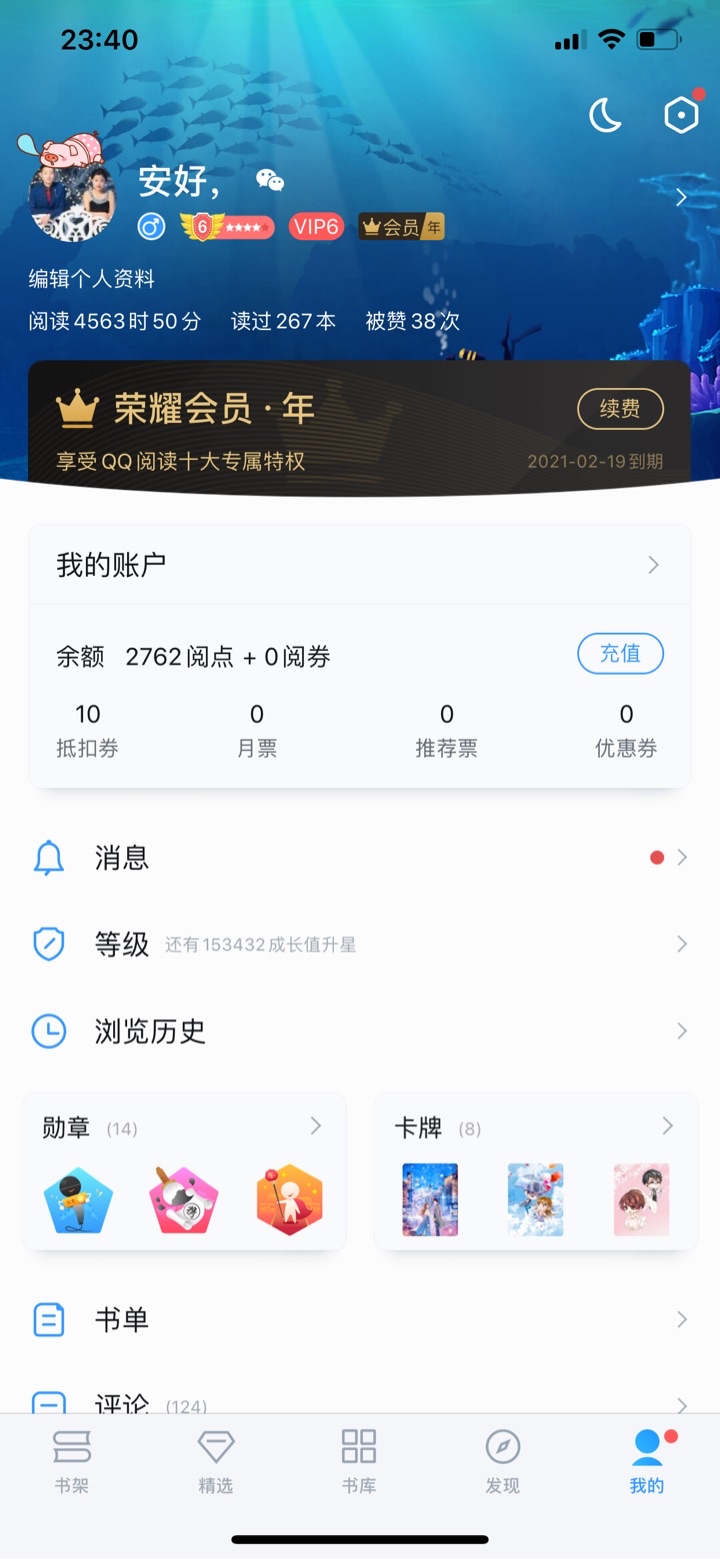Switch to the 精选 featured tab
720x1559 pixels.
tap(216, 1461)
